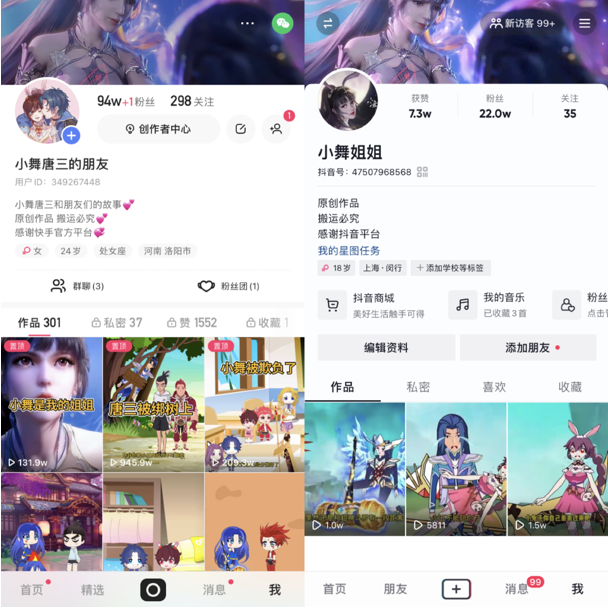This screenshot has width=608, height=608.
Task: Open 群聊 (3) group chats
Action: 78,286
